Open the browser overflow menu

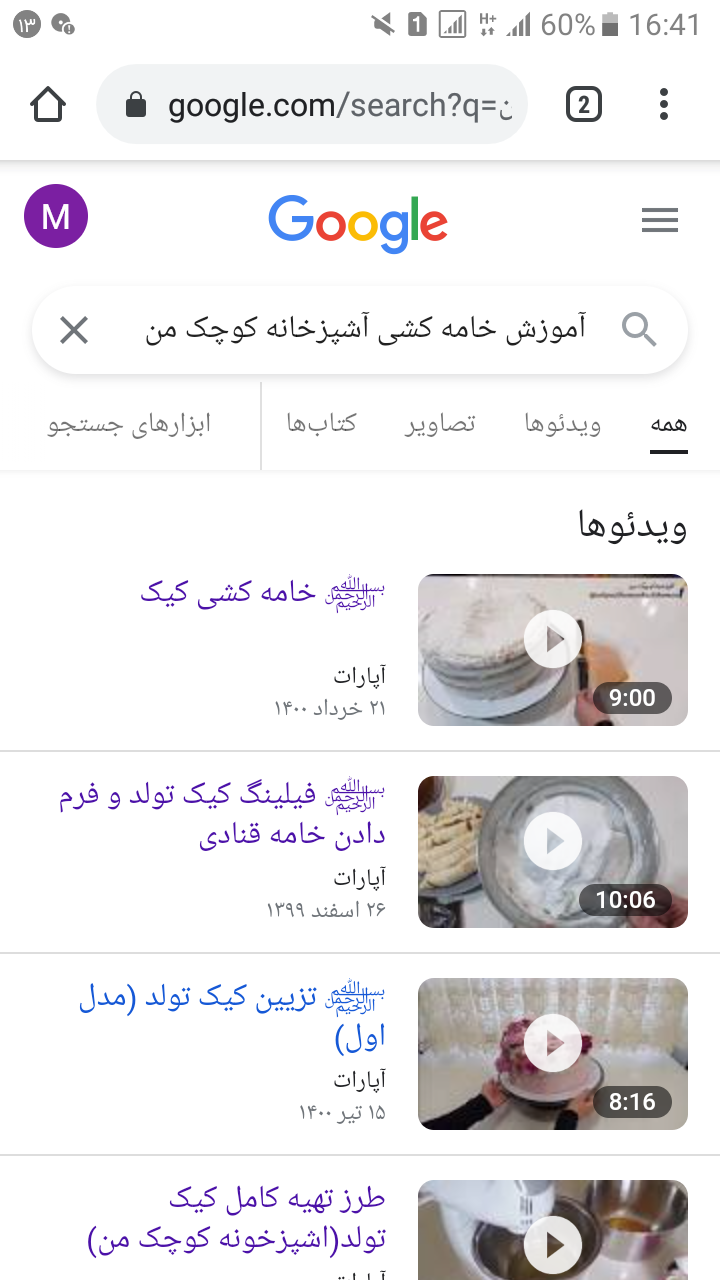[x=664, y=104]
